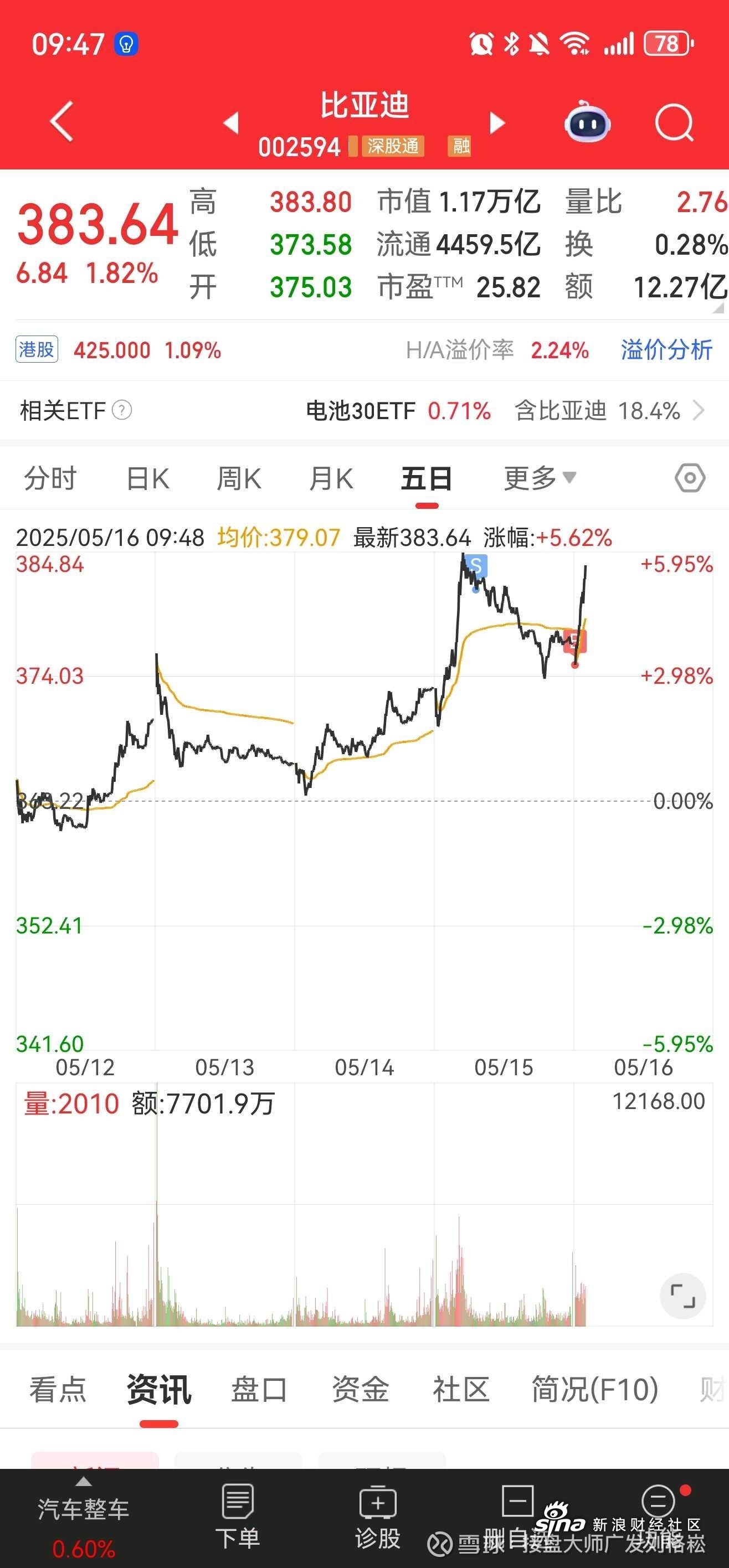Image resolution: width=729 pixels, height=1568 pixels.
Task: Open the robot assistant icon
Action: click(587, 122)
